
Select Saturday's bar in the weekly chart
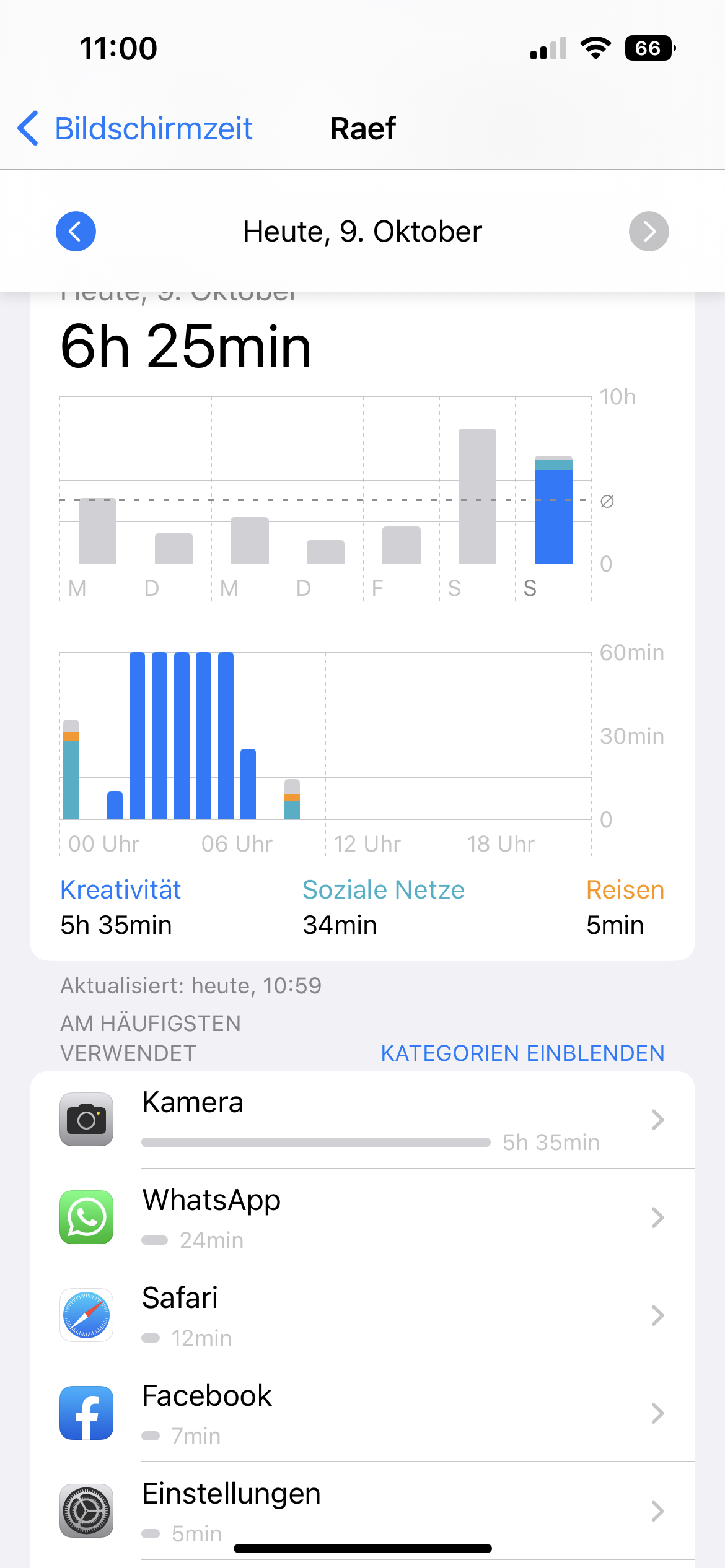[x=477, y=497]
